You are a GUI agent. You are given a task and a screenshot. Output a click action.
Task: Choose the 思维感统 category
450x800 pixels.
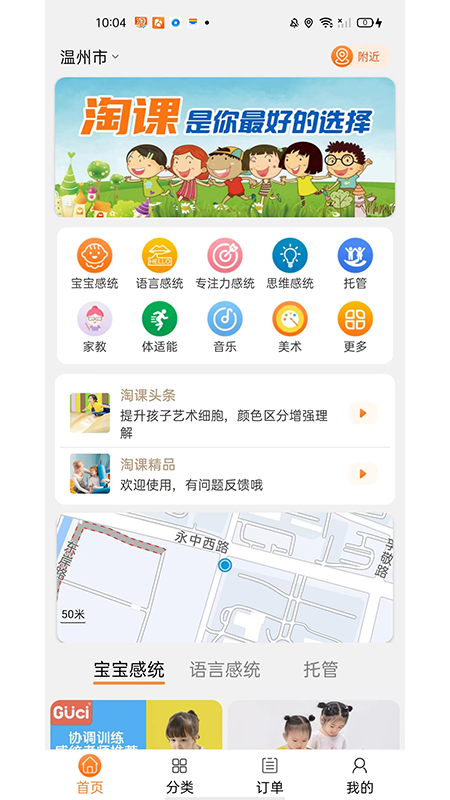pyautogui.click(x=290, y=264)
